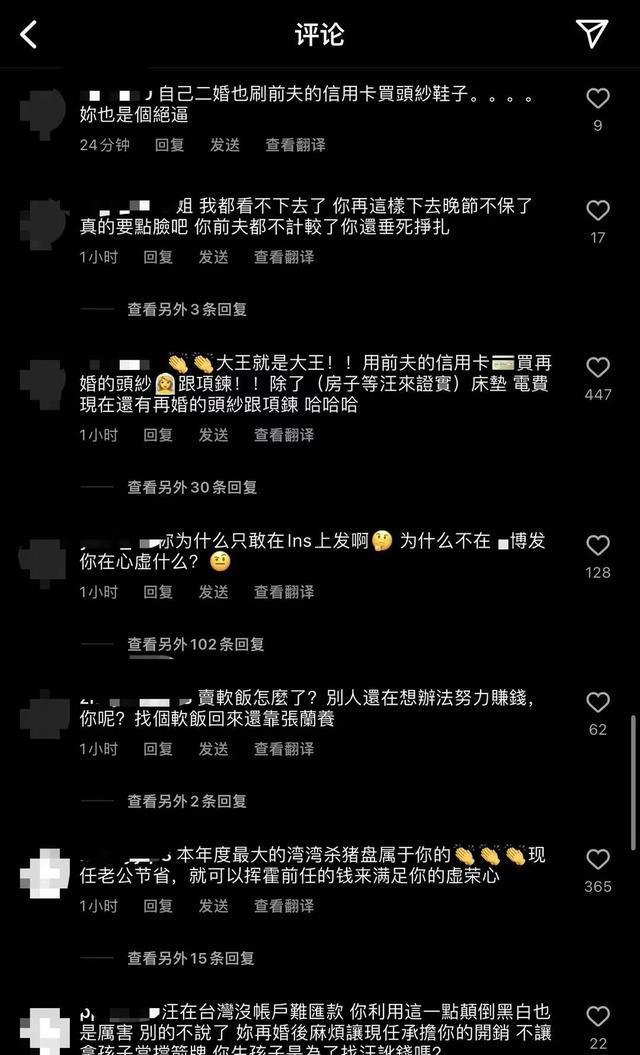This screenshot has width=640, height=1055.
Task: Expand 查看另外 3 条回复
Action: pyautogui.click(x=186, y=310)
